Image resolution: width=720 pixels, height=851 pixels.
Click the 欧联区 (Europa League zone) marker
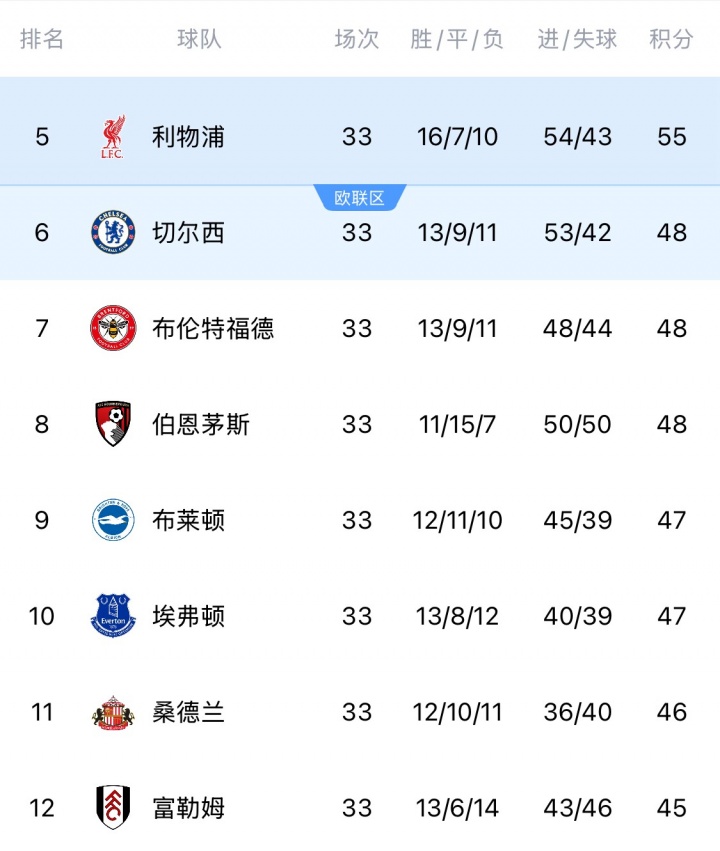359,197
